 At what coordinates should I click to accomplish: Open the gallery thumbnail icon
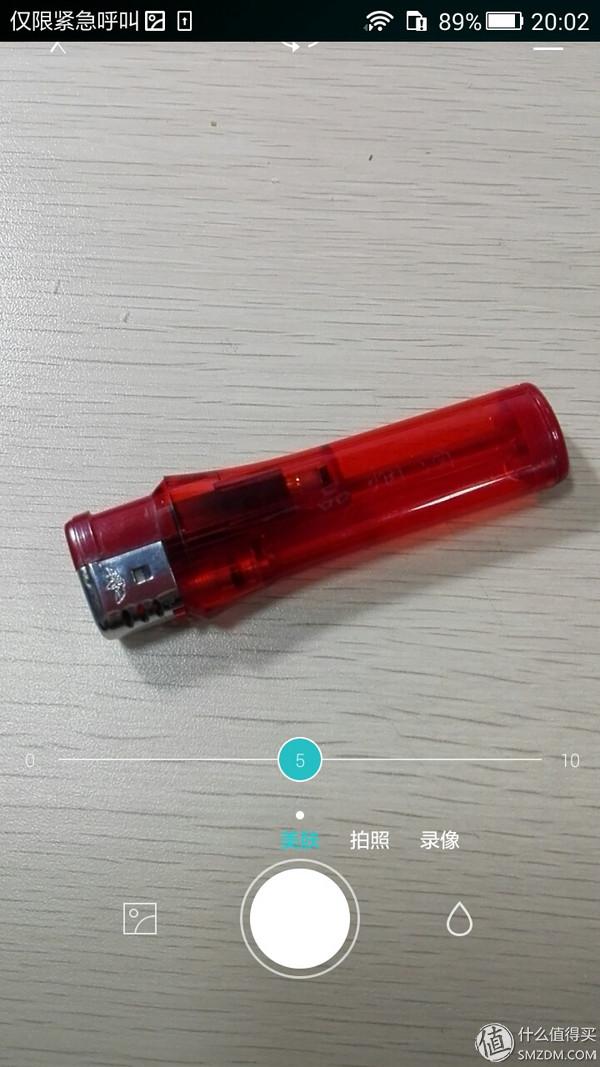click(140, 918)
